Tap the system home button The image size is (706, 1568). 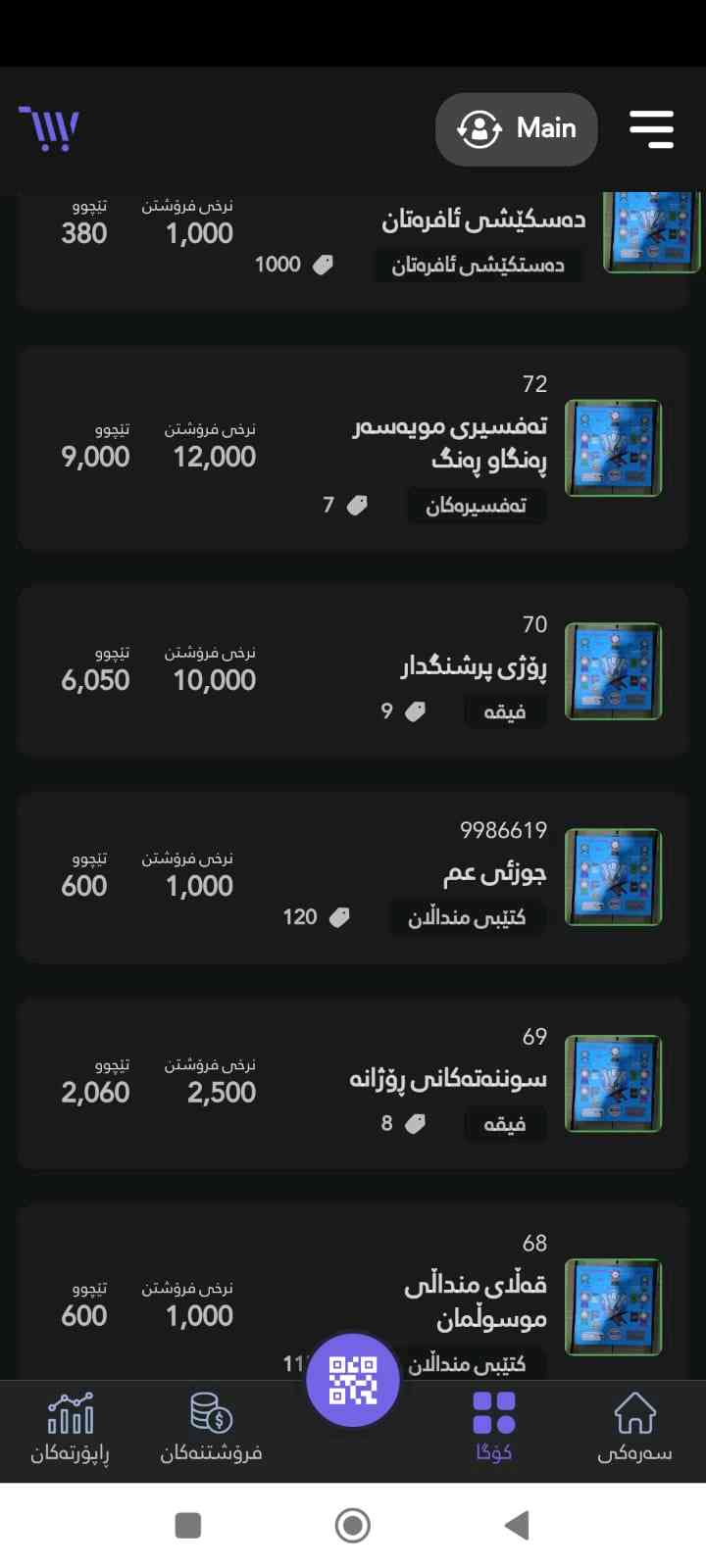pos(353,1525)
